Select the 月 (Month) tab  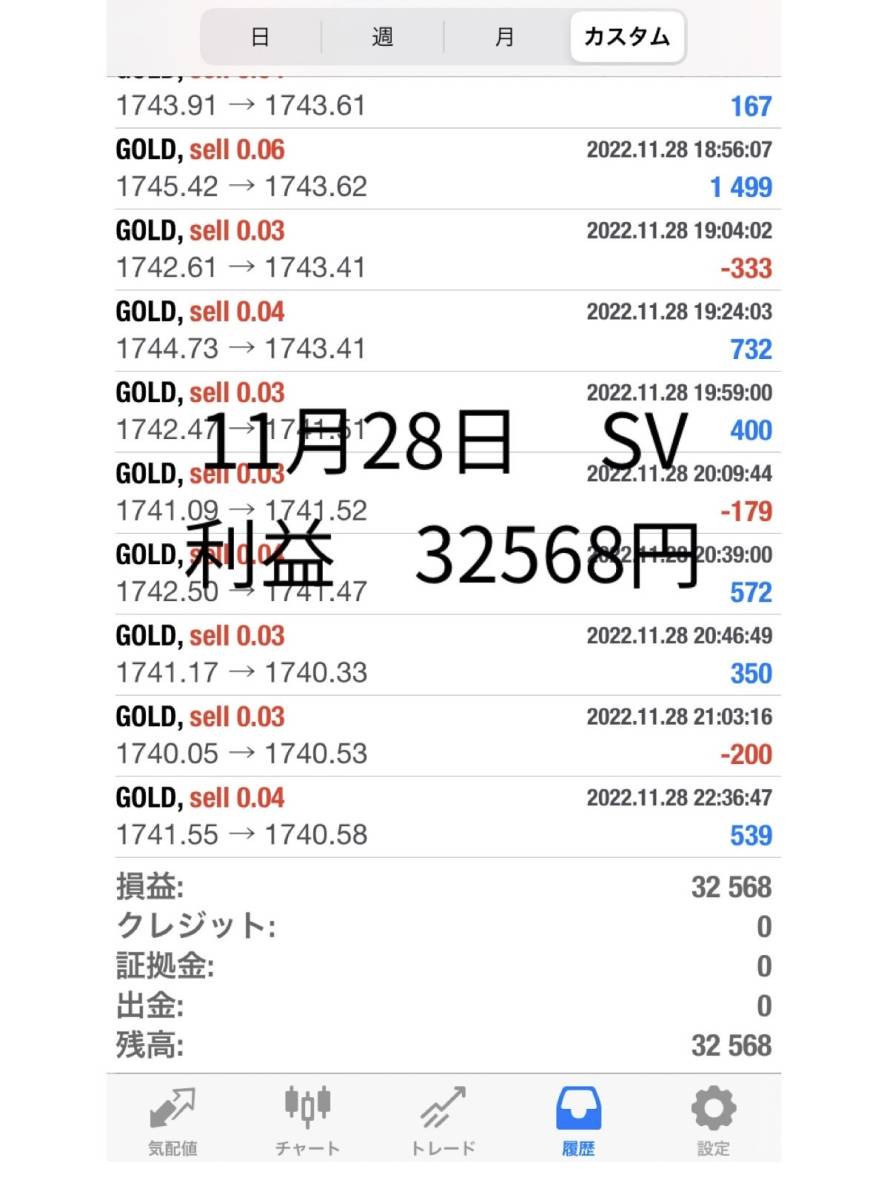pyautogui.click(x=504, y=36)
